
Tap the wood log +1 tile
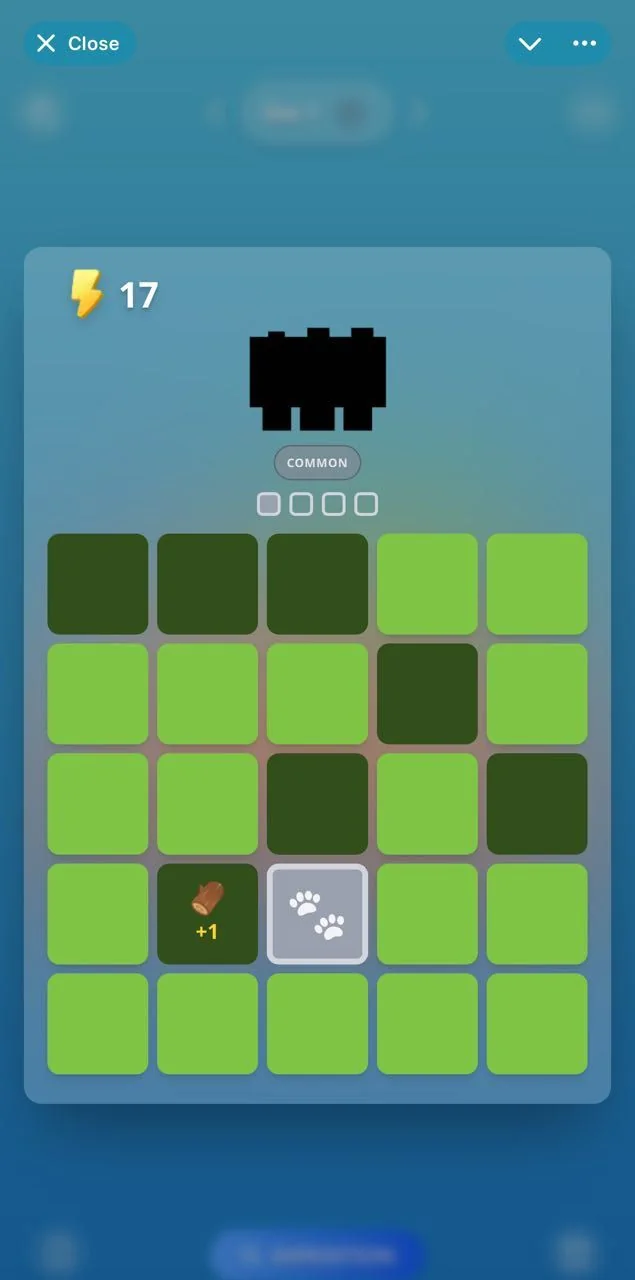coord(207,914)
